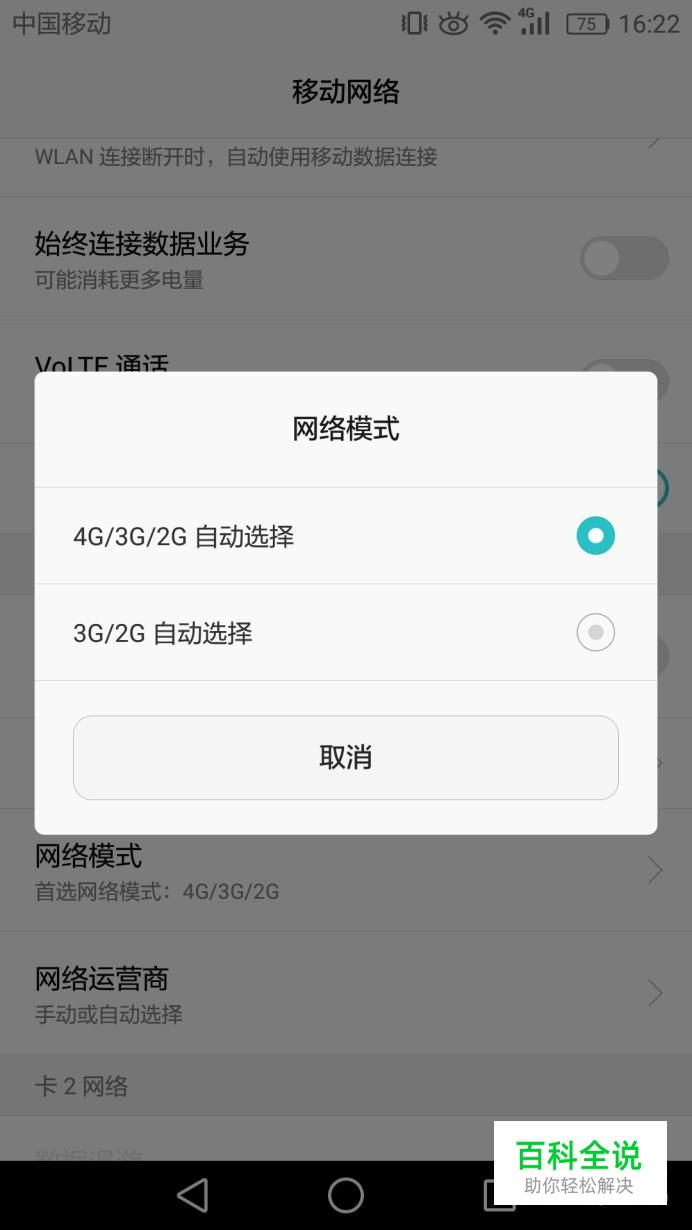
Task: Tap 取消 to dismiss the dialog
Action: 345,757
